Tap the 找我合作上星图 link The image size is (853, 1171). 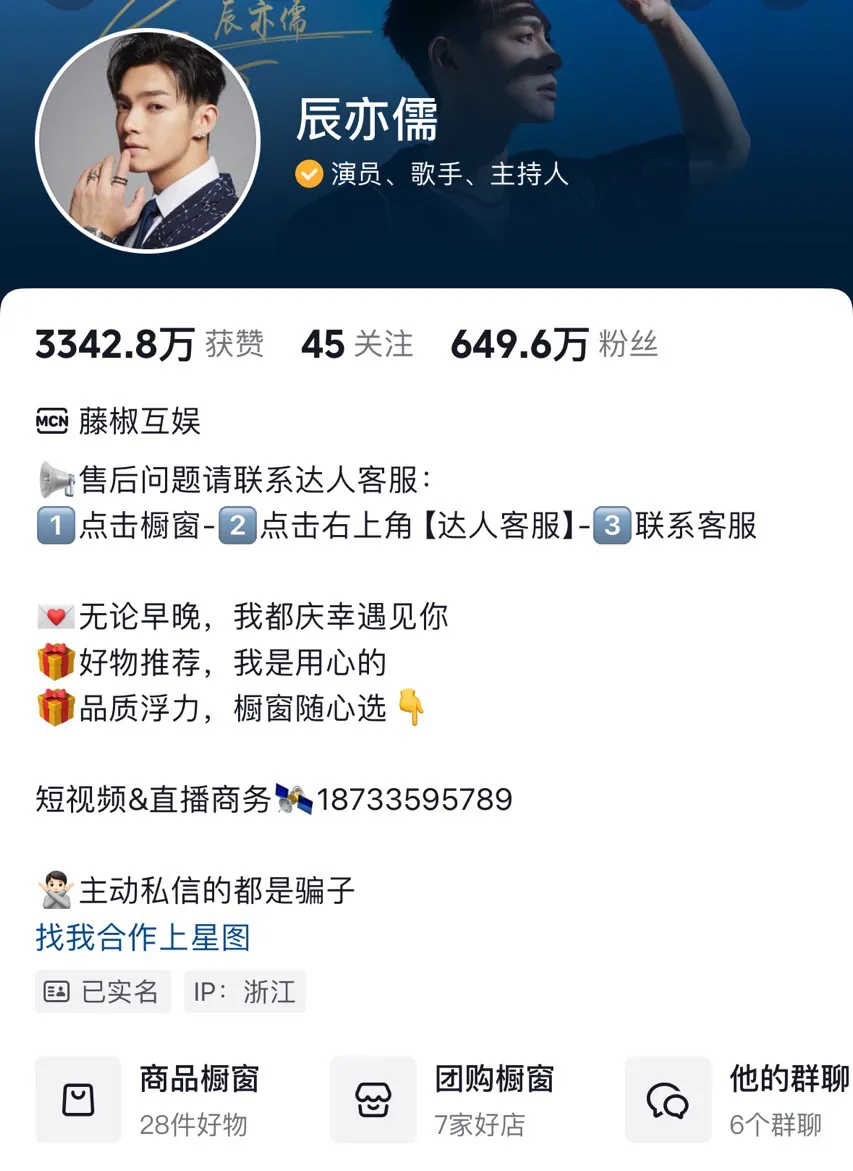[142, 937]
